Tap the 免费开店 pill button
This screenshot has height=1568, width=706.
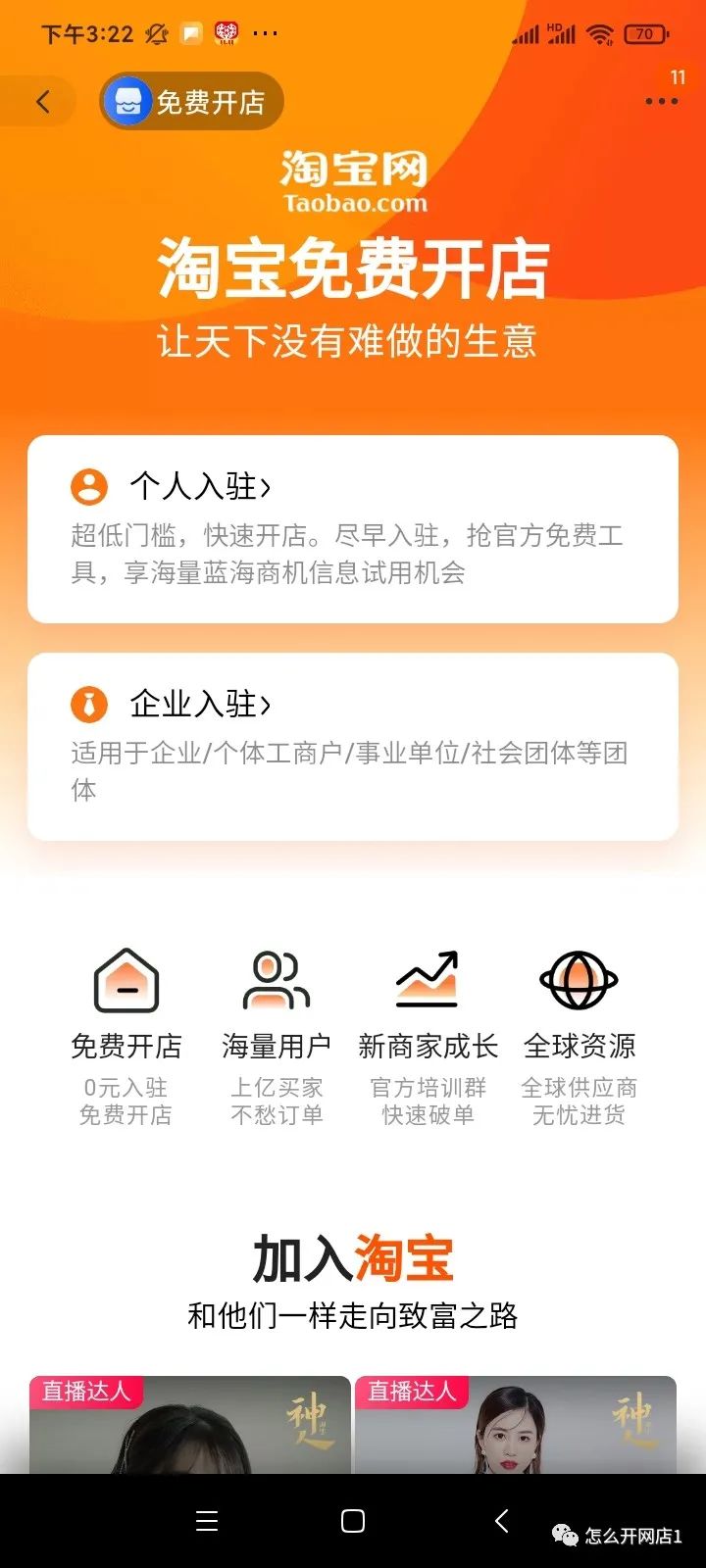tap(192, 102)
